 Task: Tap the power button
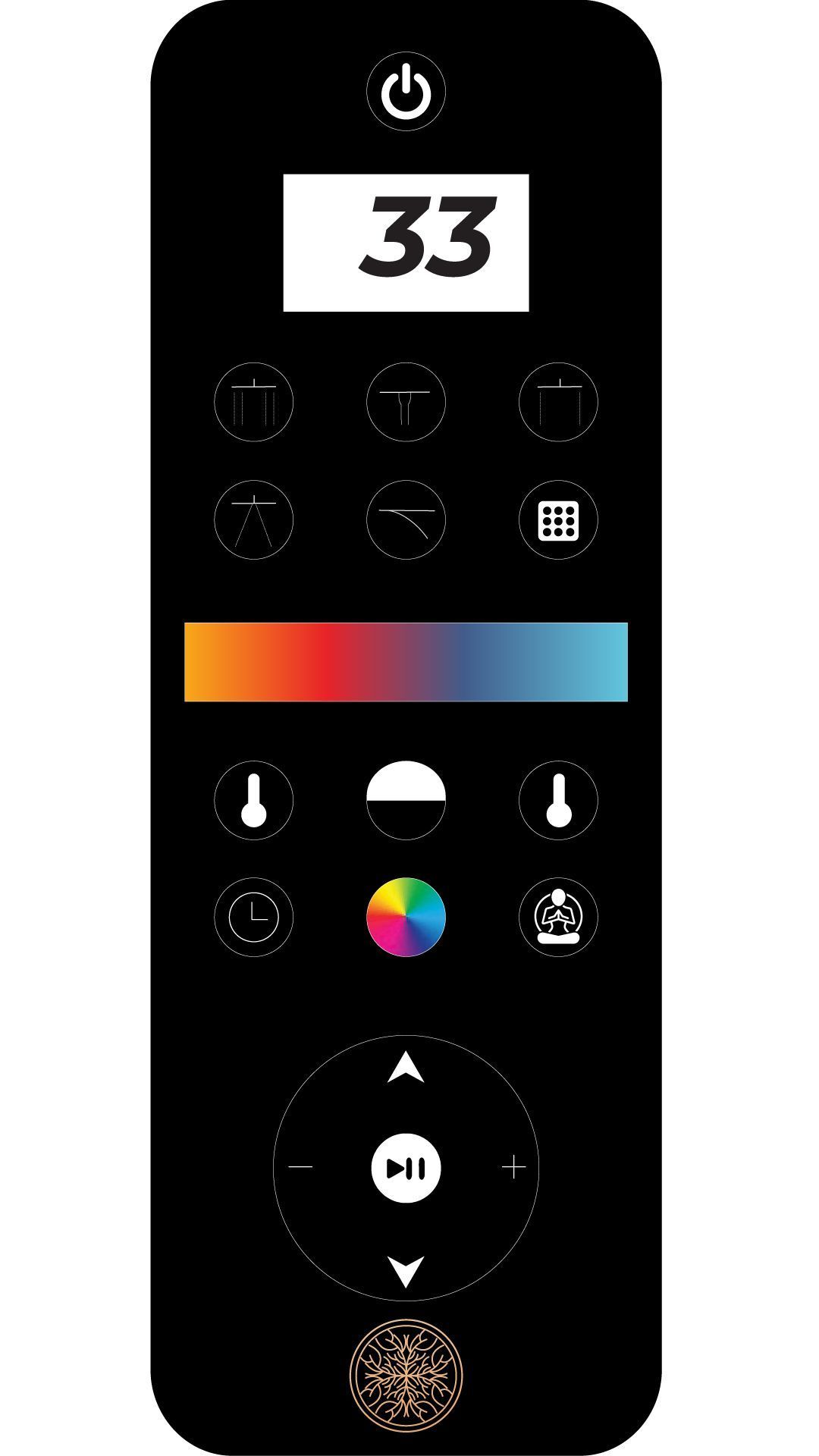click(406, 92)
